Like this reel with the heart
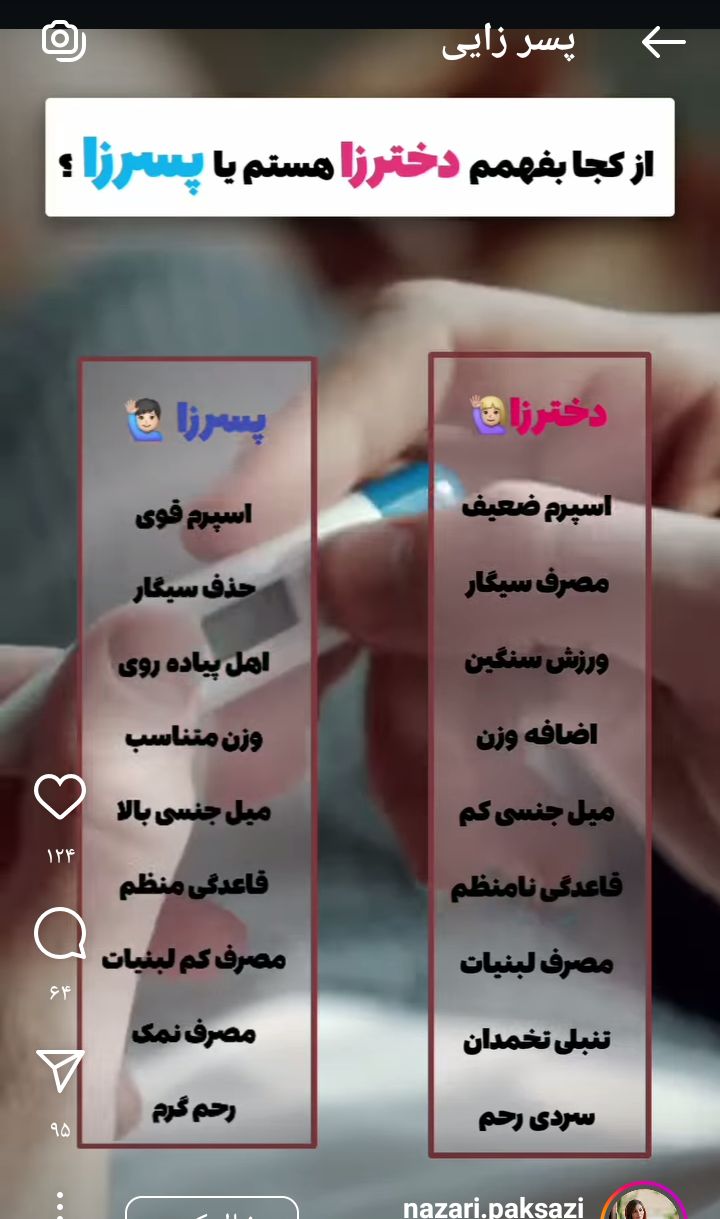Screen dimensions: 720x1219 [x=60, y=797]
